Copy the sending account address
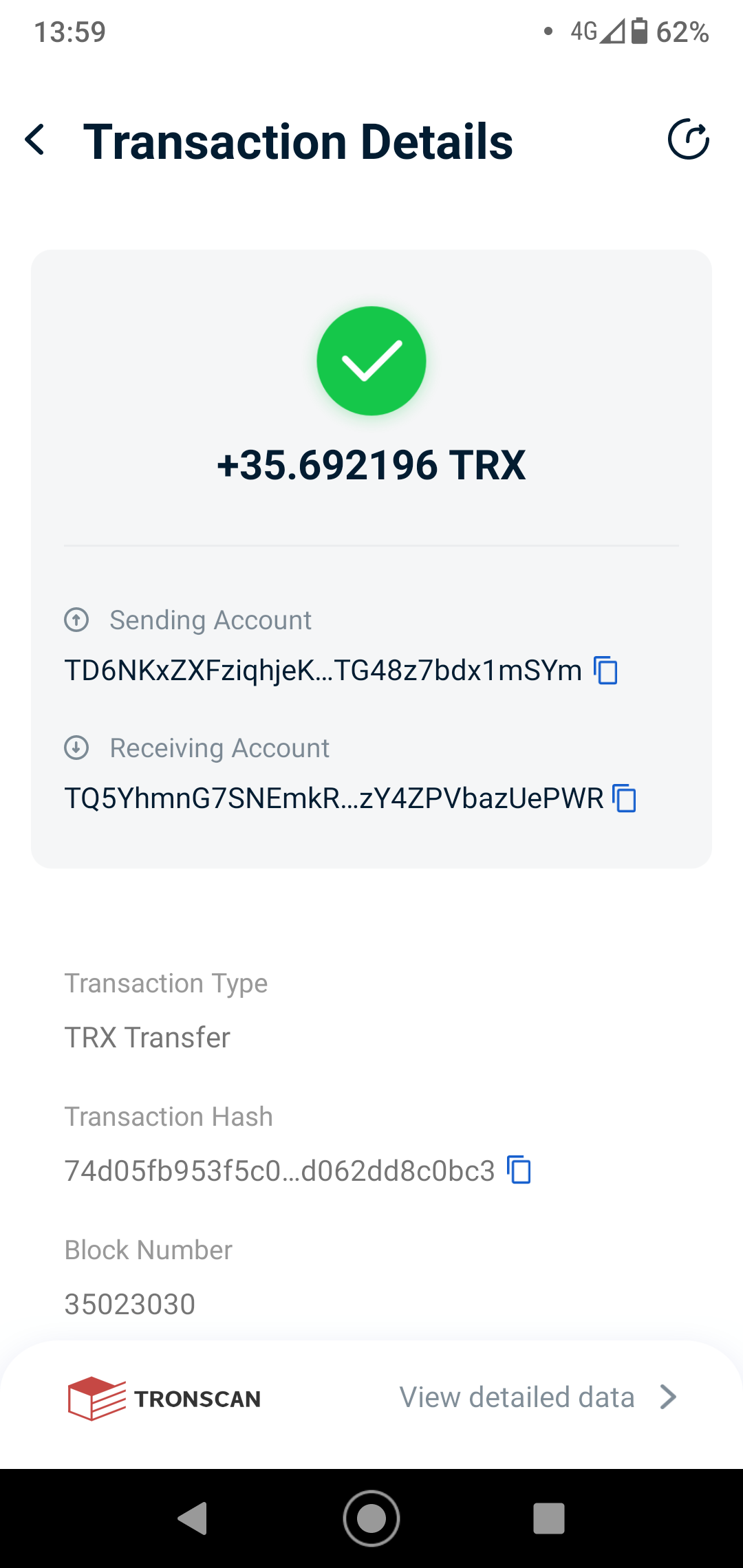Screen dimensions: 743x1568 606,670
